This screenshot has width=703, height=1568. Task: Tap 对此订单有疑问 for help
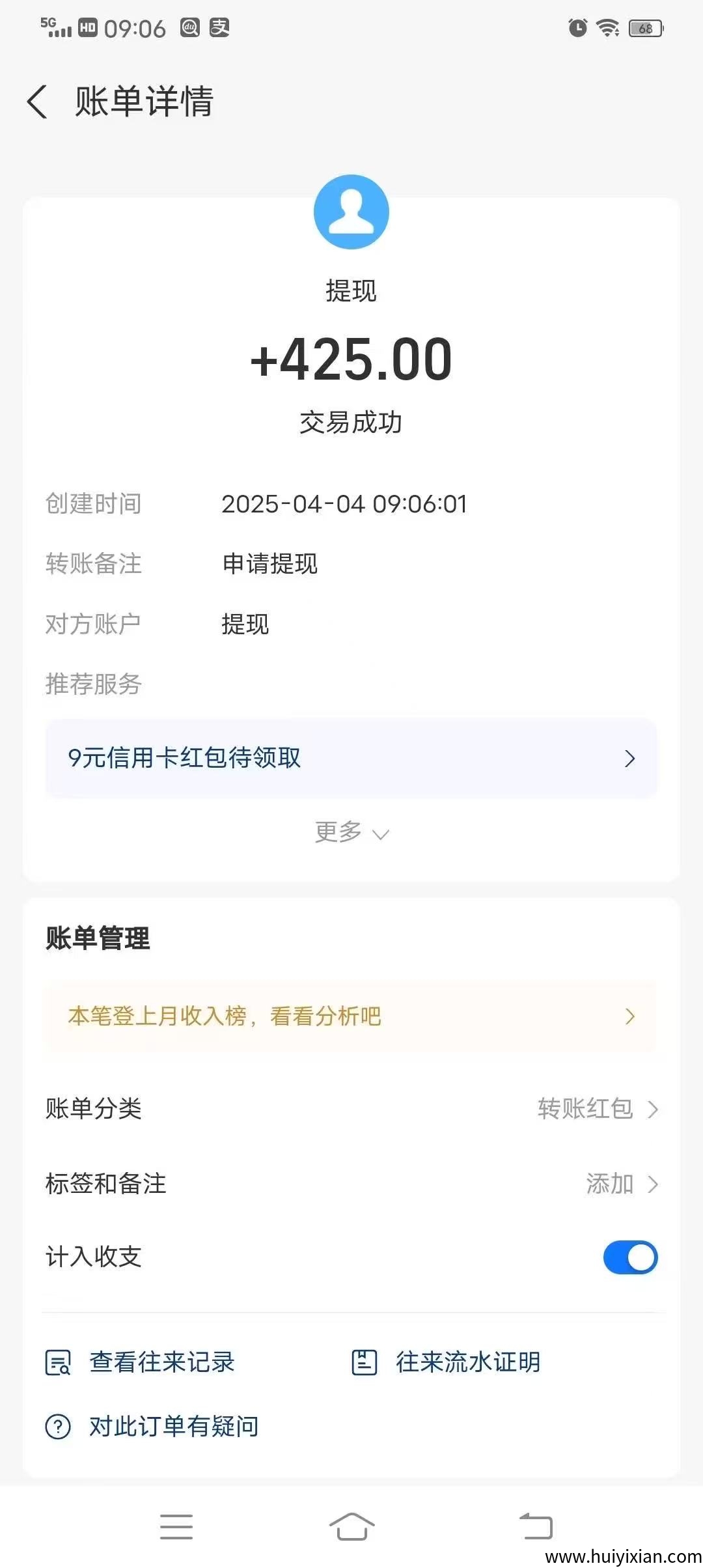tap(152, 1427)
